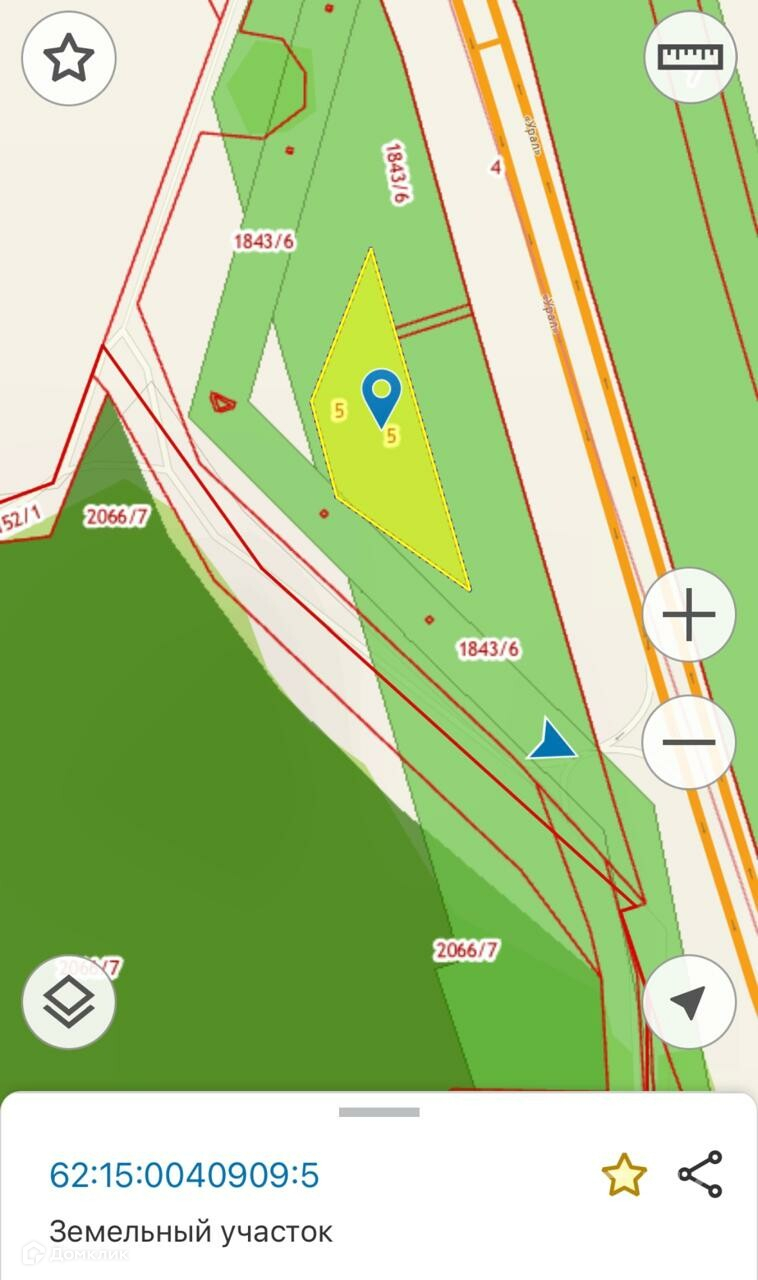Open favorites with the star button
The image size is (758, 1280).
[69, 59]
